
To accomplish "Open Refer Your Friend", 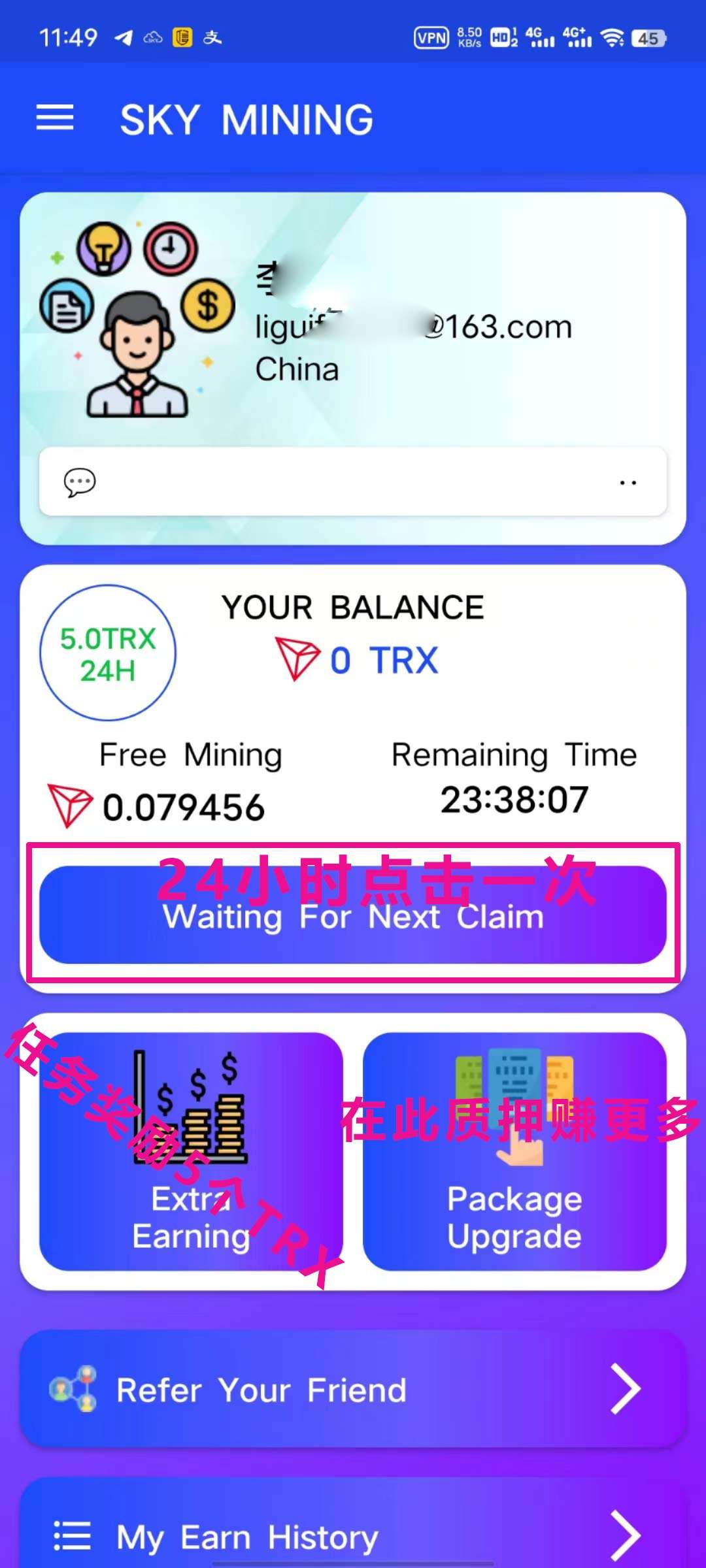I will (x=353, y=1389).
